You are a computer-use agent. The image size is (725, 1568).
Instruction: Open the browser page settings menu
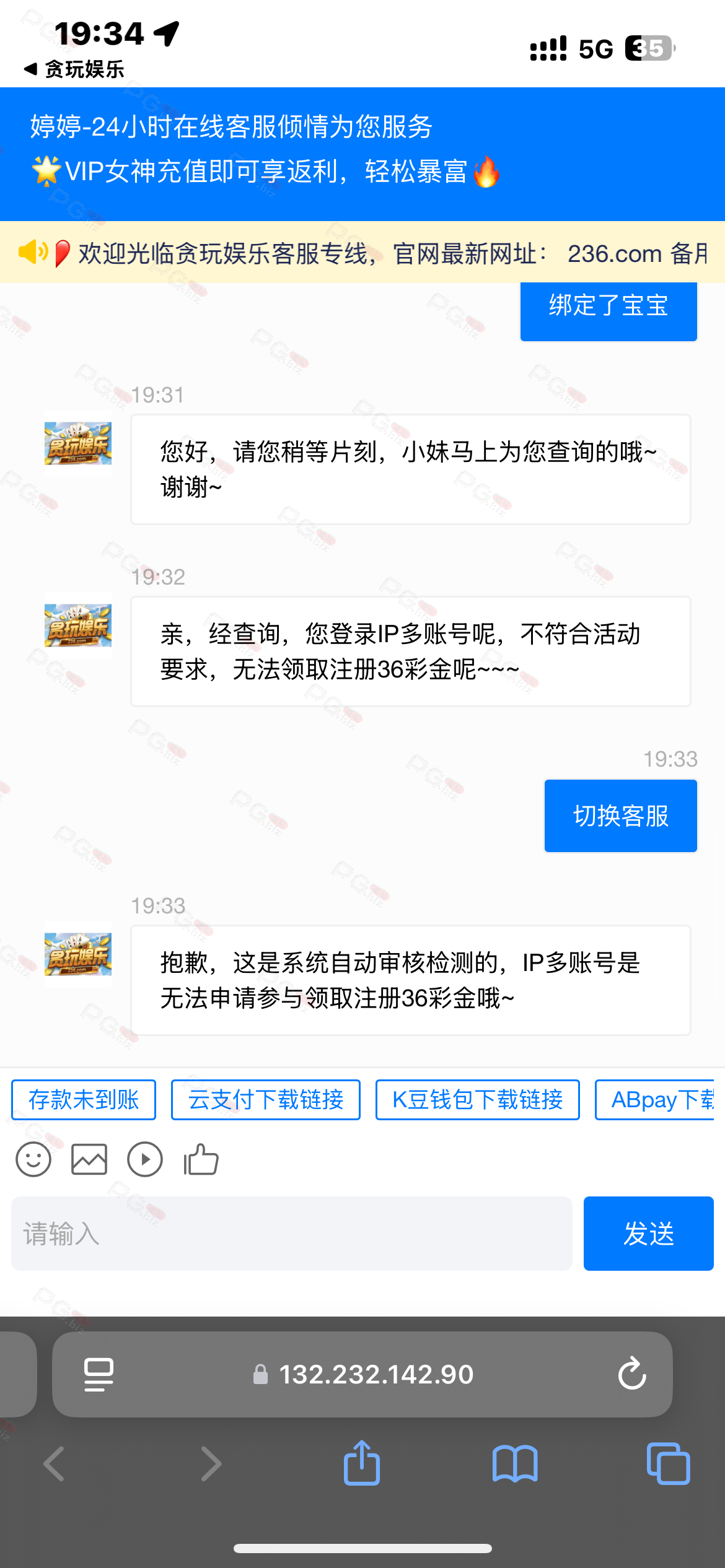99,1375
